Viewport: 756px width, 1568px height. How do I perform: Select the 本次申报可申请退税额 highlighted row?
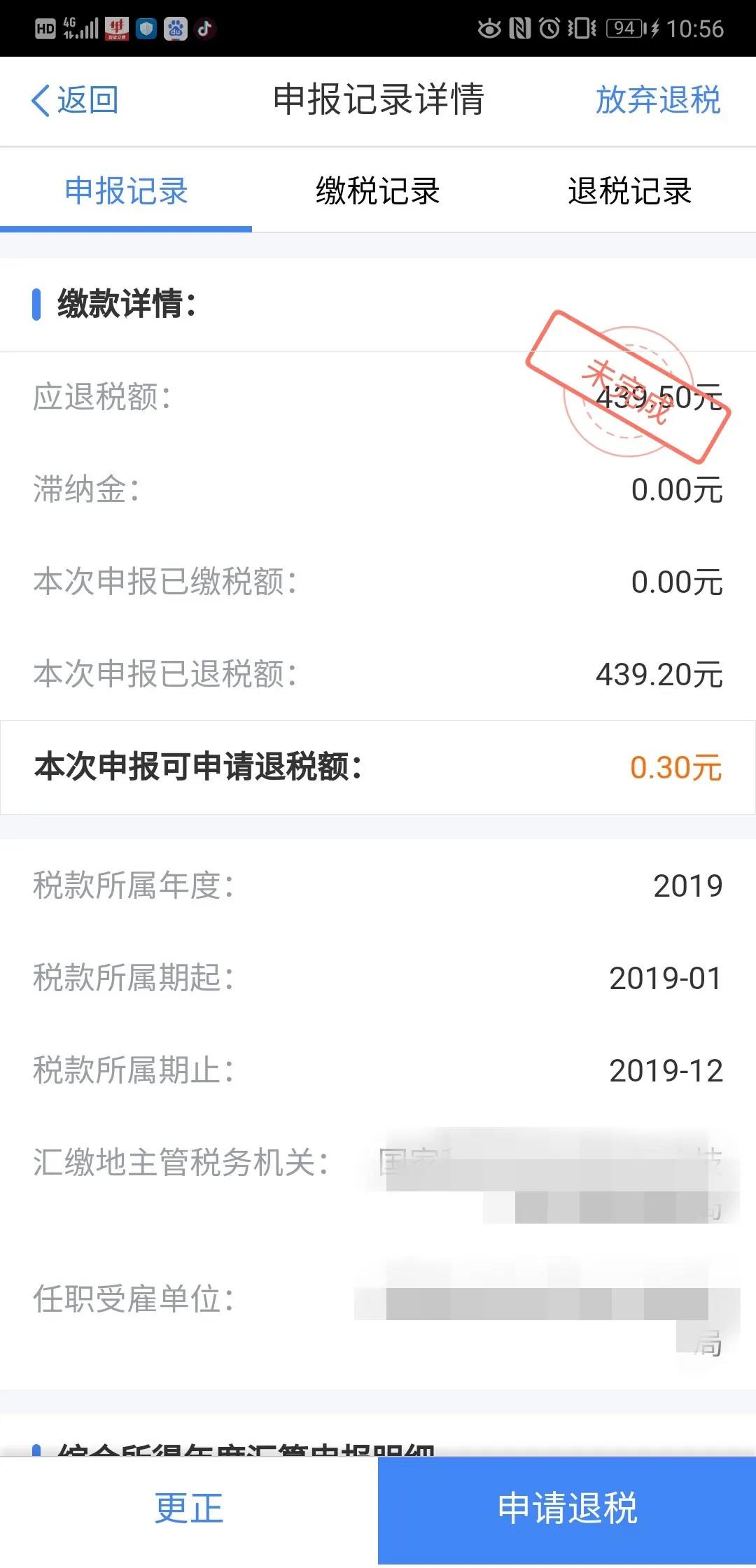[x=378, y=768]
